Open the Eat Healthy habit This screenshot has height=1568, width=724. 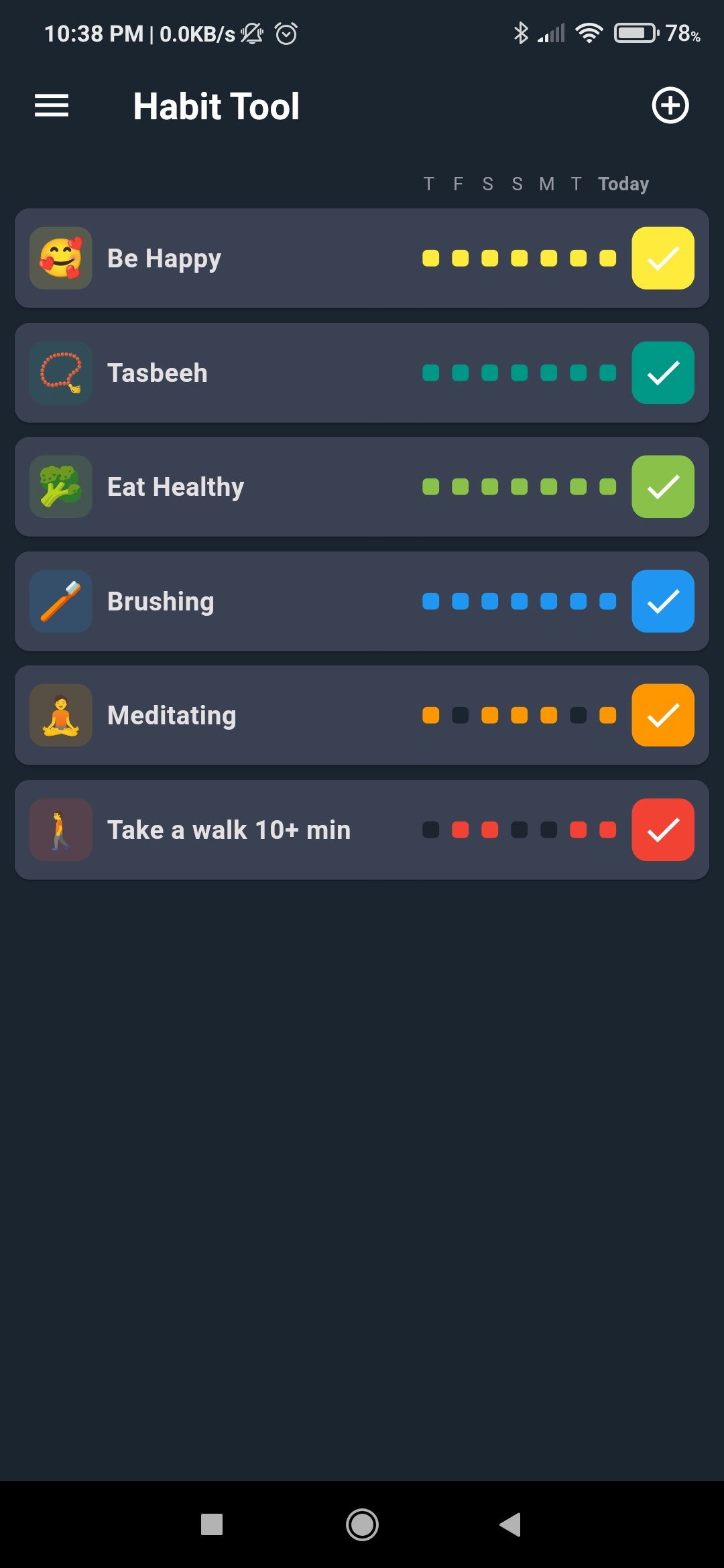point(176,487)
